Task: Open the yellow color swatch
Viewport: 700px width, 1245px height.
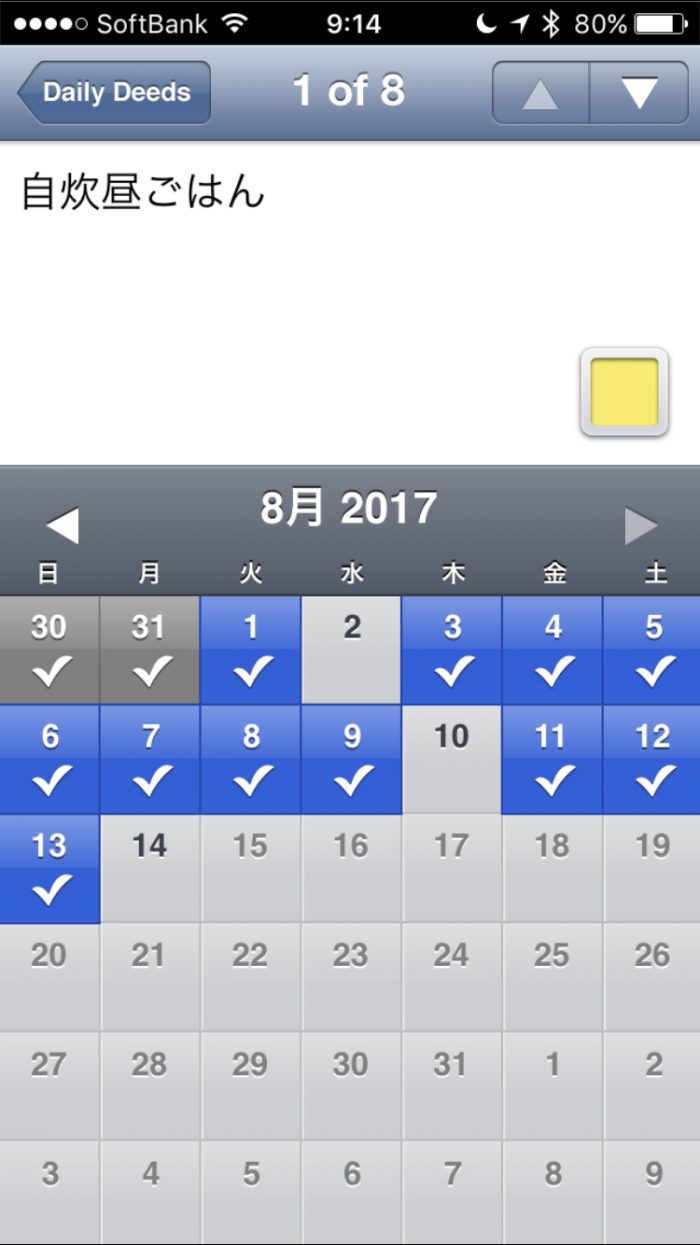Action: pyautogui.click(x=624, y=392)
